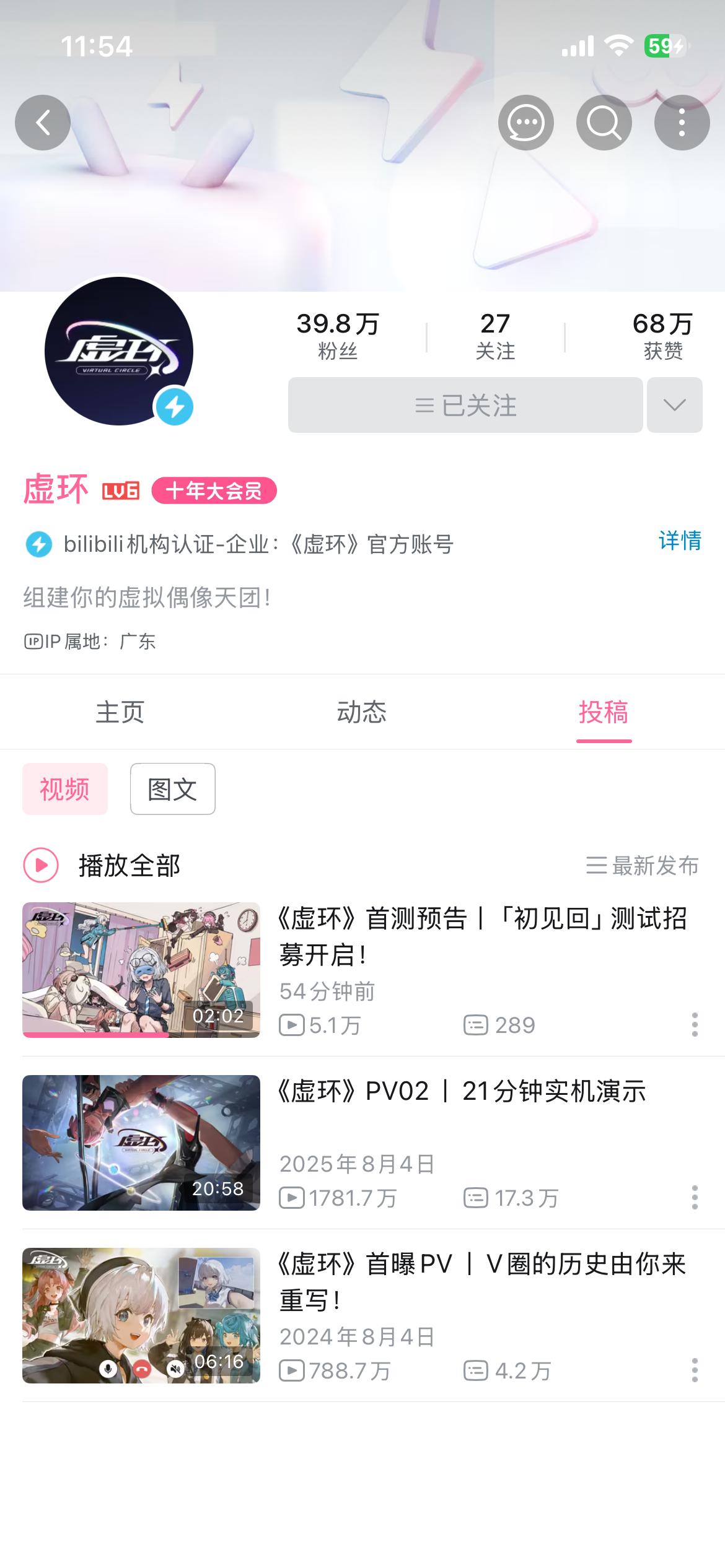Open more options for PV02 video
Viewport: 725px width, 1568px height.
tap(695, 1198)
